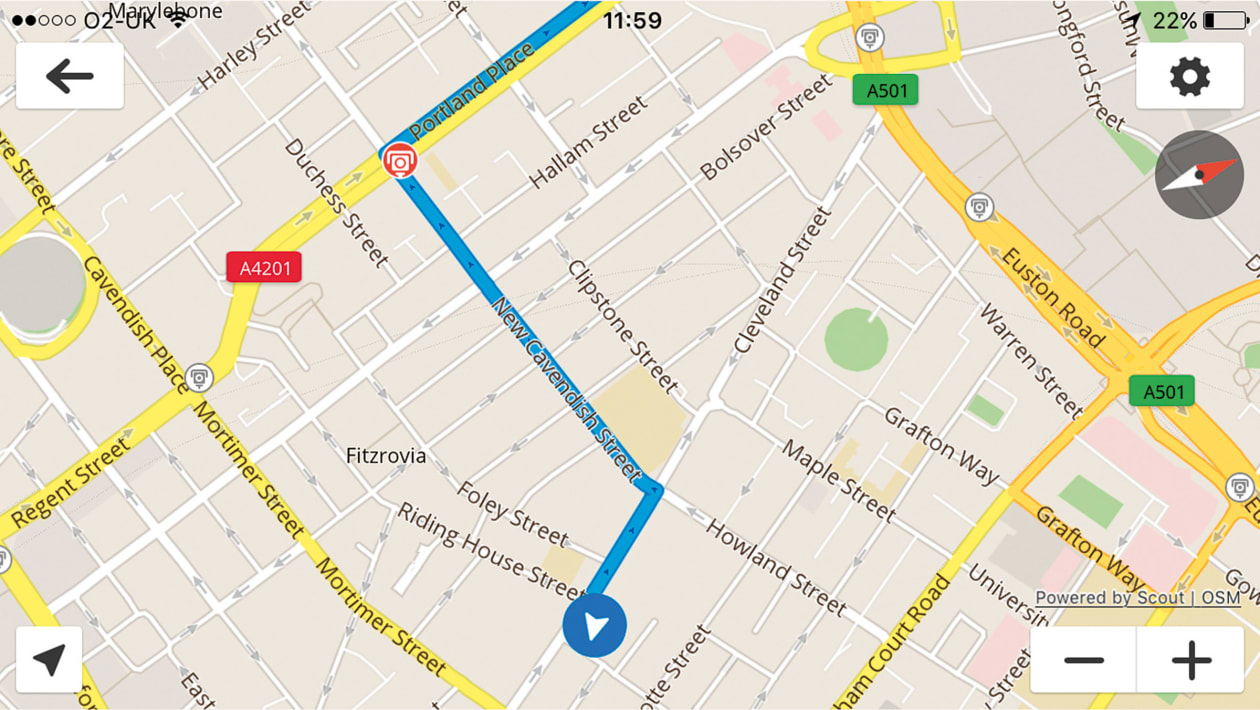Zoom out with the minus button
1260x710 pixels.
click(x=1083, y=660)
